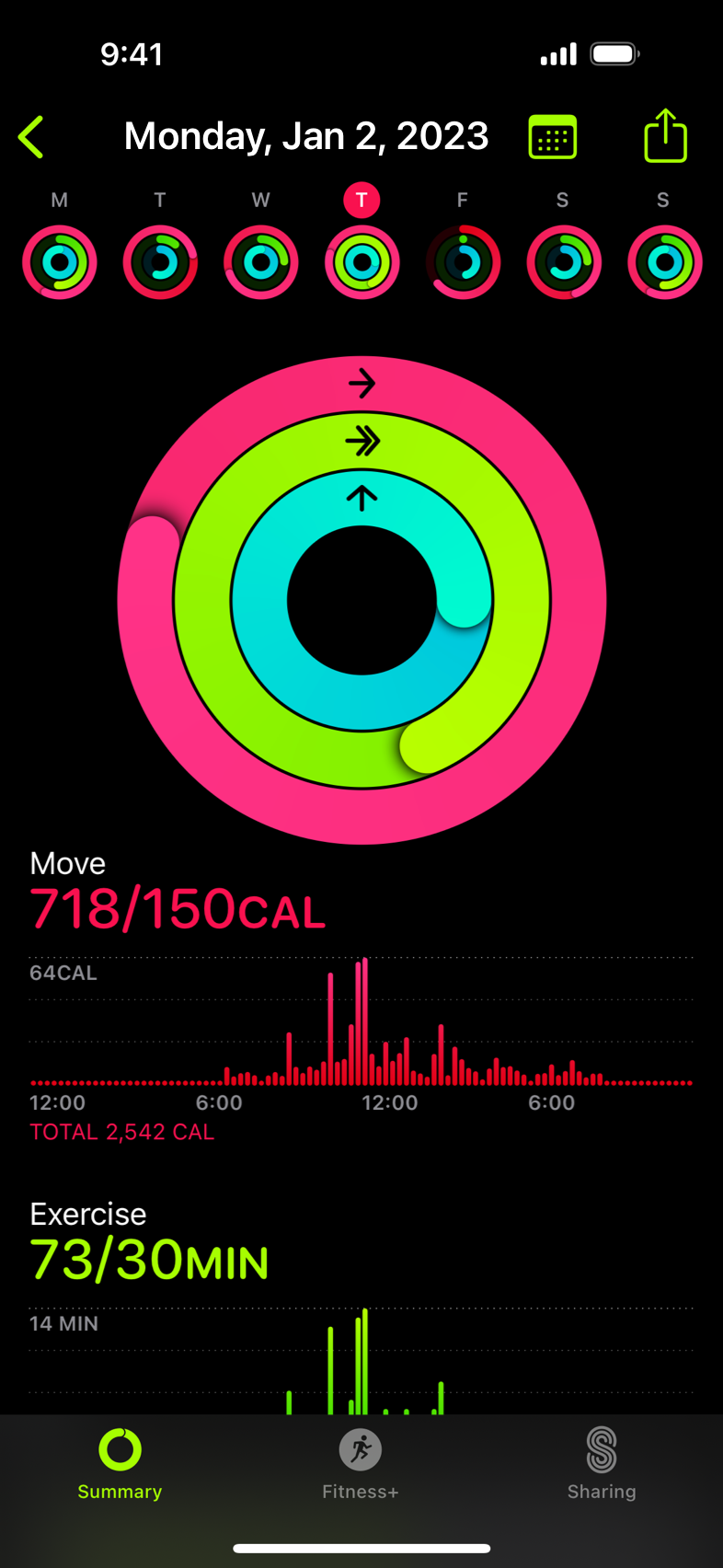Select Saturday's day ring thumbnail
The image size is (723, 1568).
click(x=563, y=261)
